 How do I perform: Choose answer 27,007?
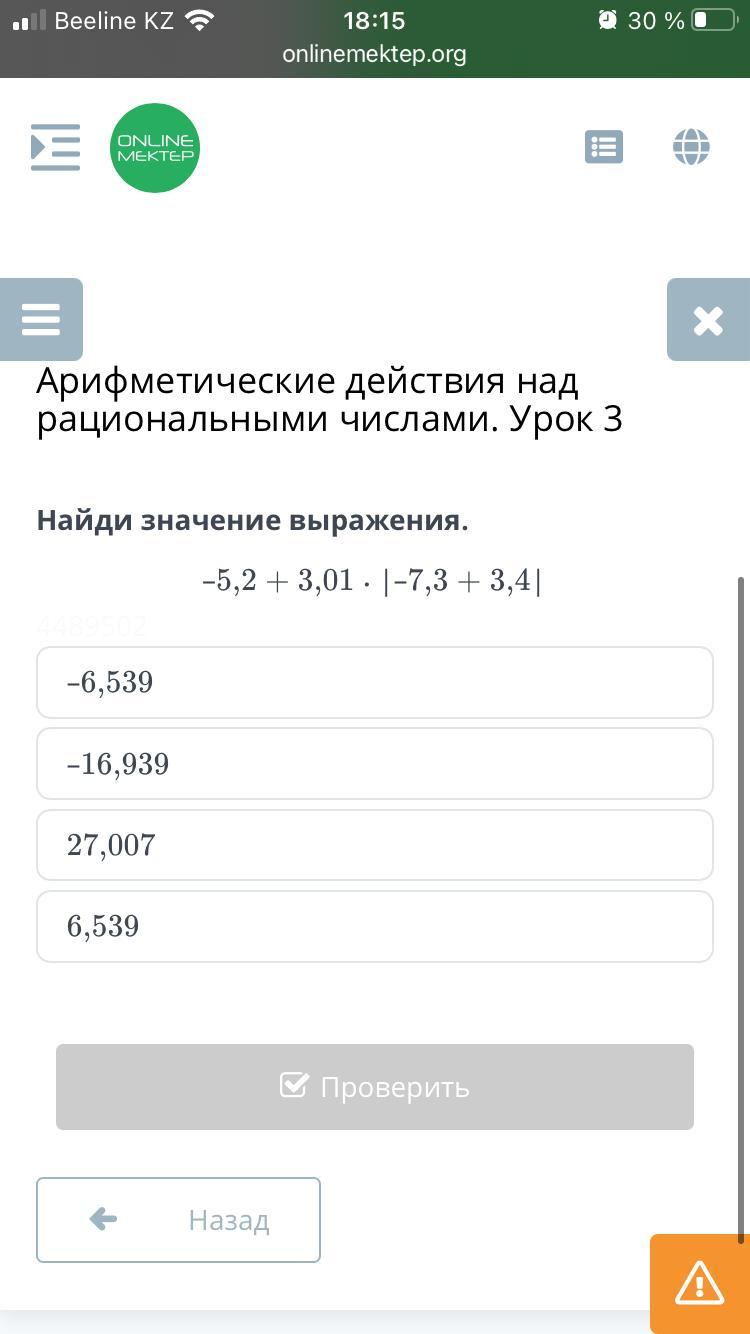point(375,845)
